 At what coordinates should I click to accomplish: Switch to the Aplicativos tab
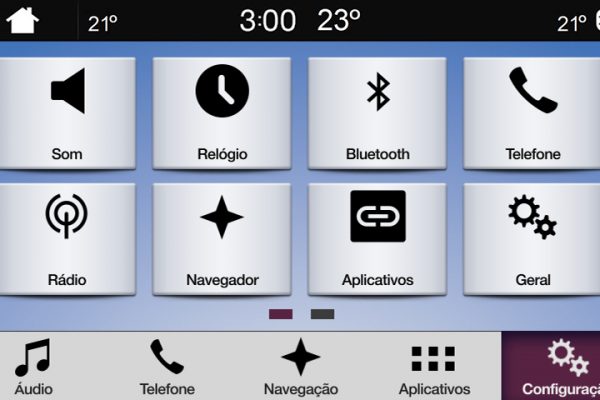click(x=434, y=367)
